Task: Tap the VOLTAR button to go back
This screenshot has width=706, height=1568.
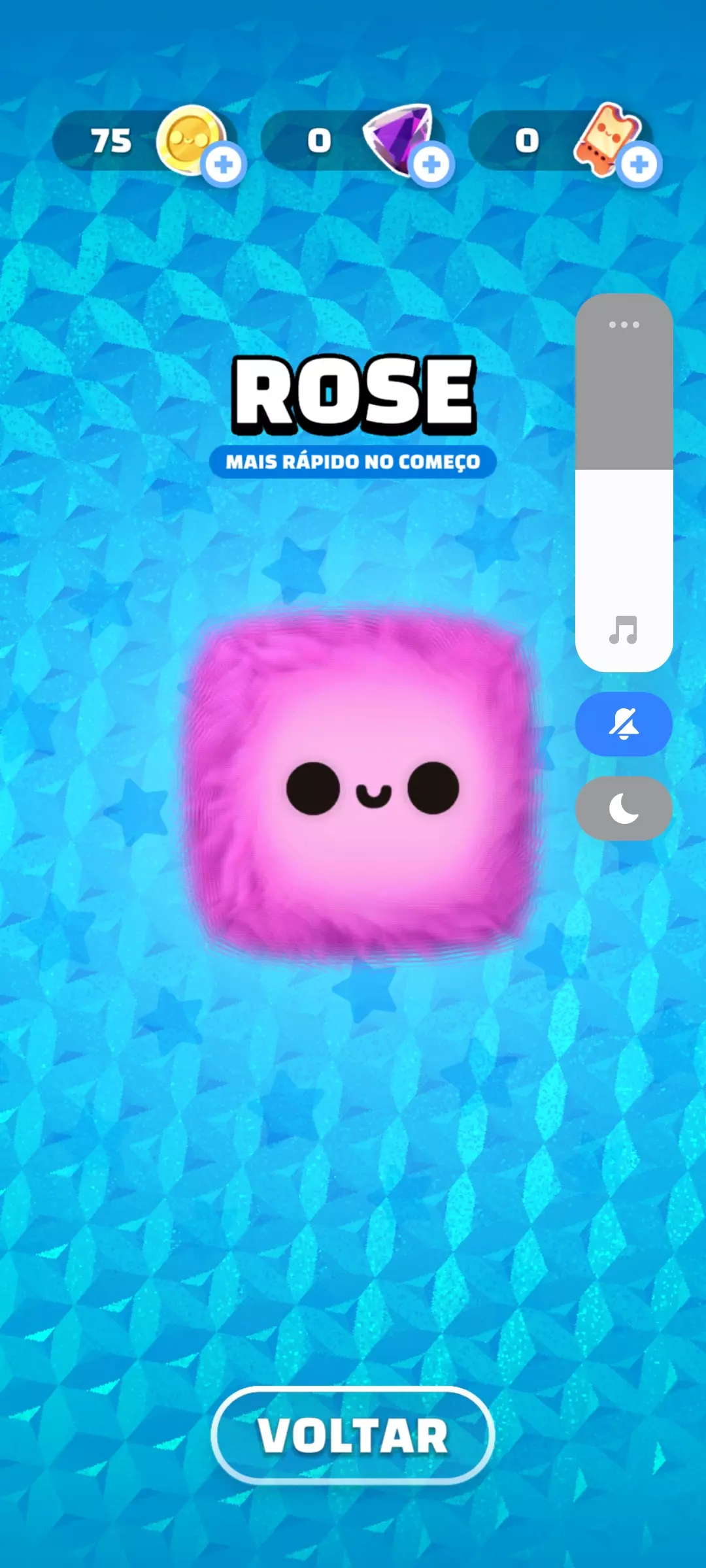Action: [x=353, y=1435]
